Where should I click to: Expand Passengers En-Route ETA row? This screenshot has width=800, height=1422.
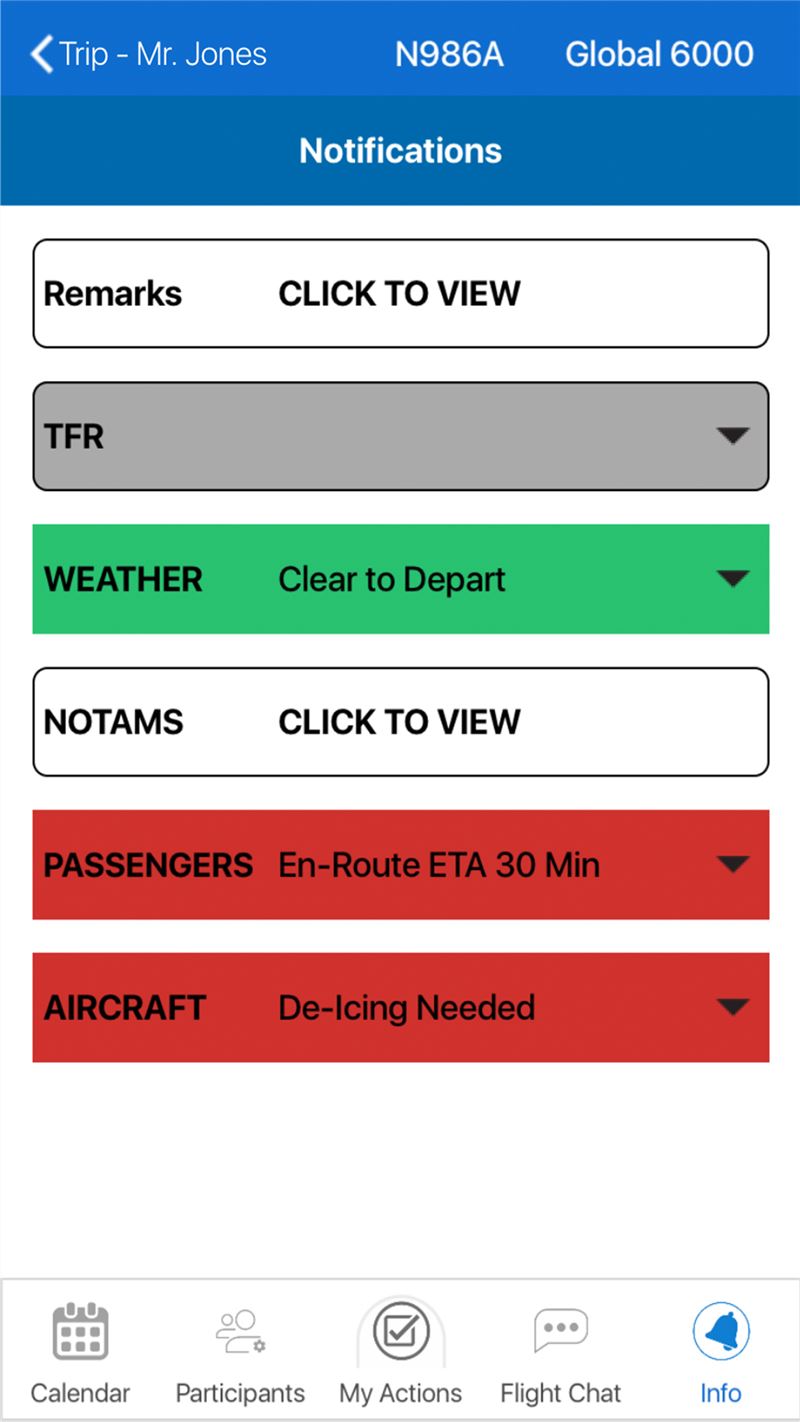point(401,865)
